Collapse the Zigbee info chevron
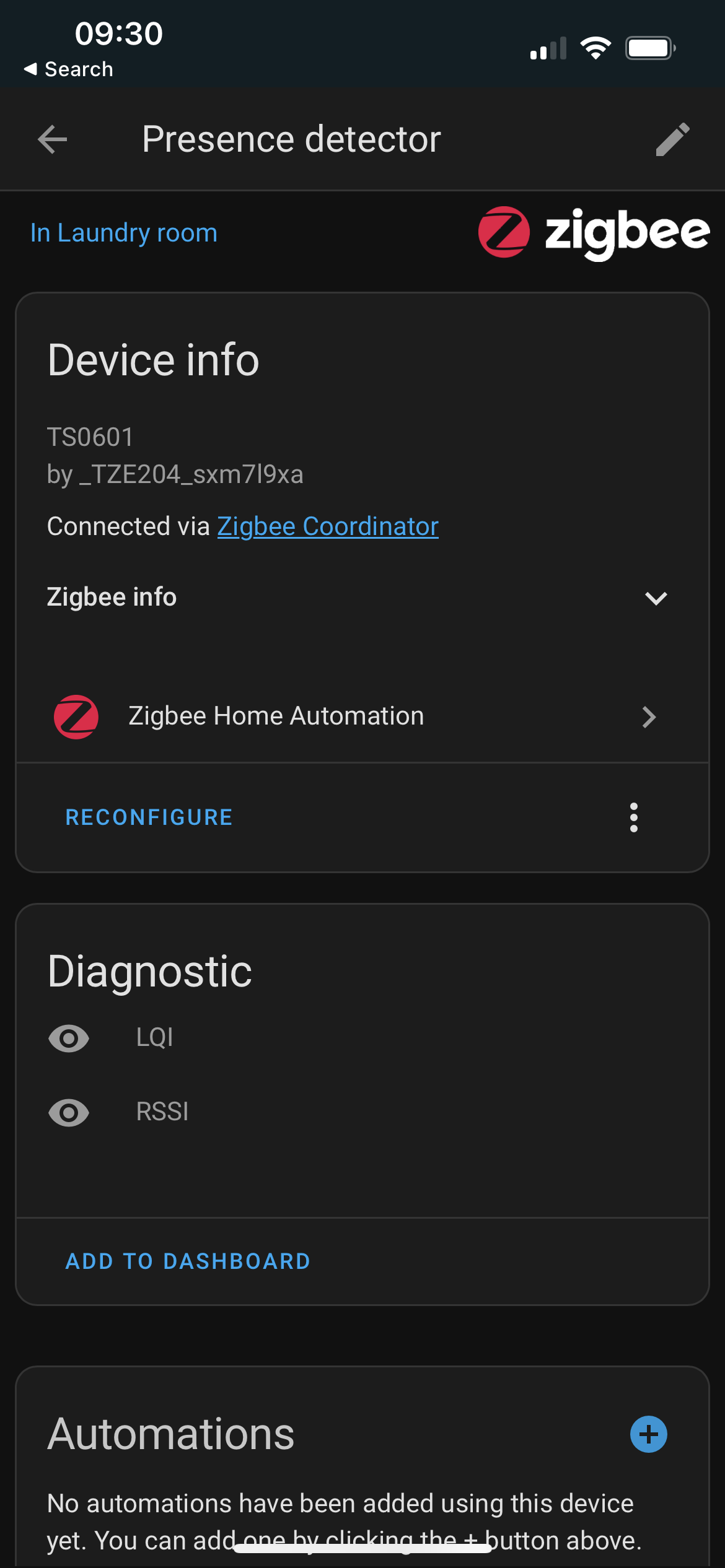The height and width of the screenshot is (1568, 725). click(x=656, y=598)
